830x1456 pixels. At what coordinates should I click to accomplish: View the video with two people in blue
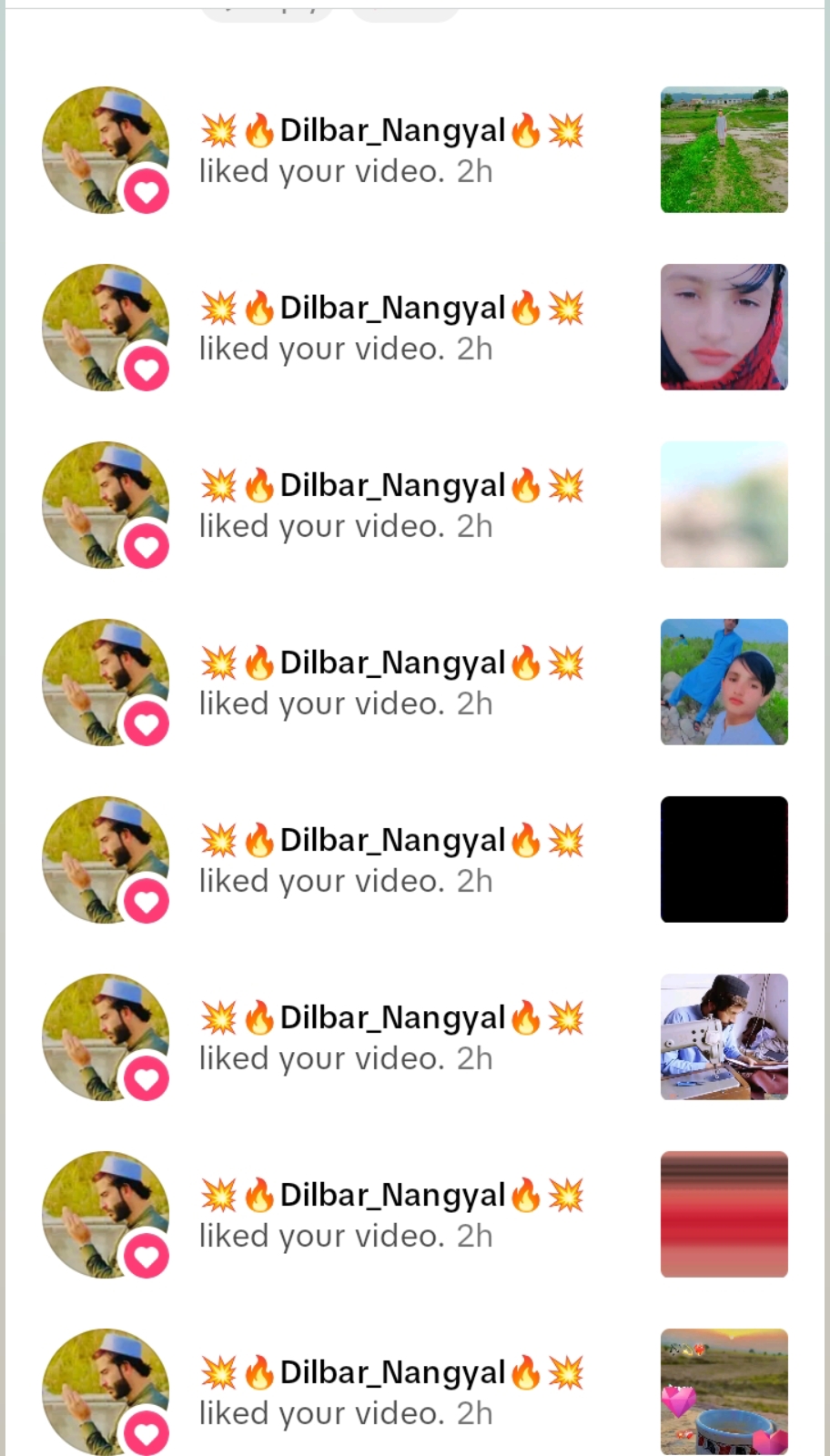(724, 682)
